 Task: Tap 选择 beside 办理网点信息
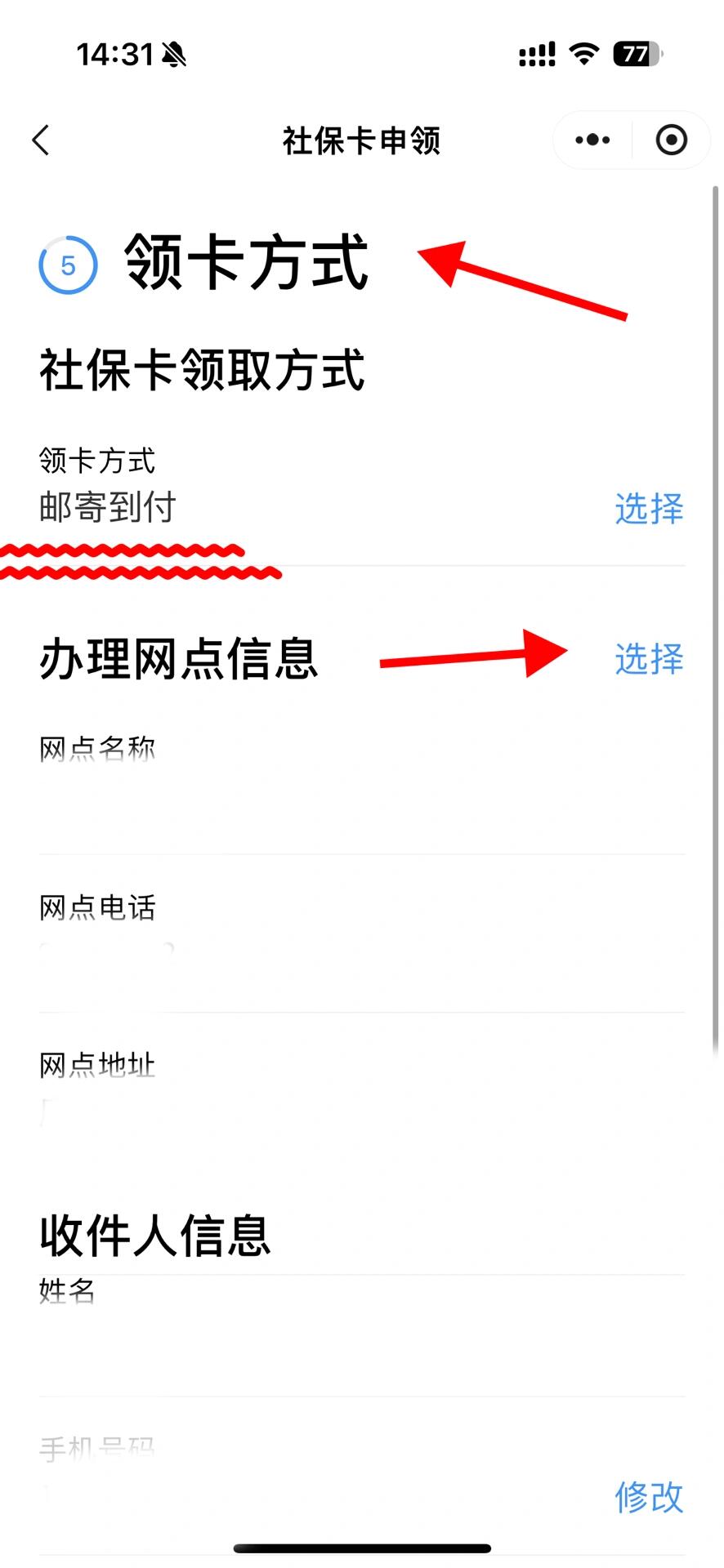click(649, 659)
